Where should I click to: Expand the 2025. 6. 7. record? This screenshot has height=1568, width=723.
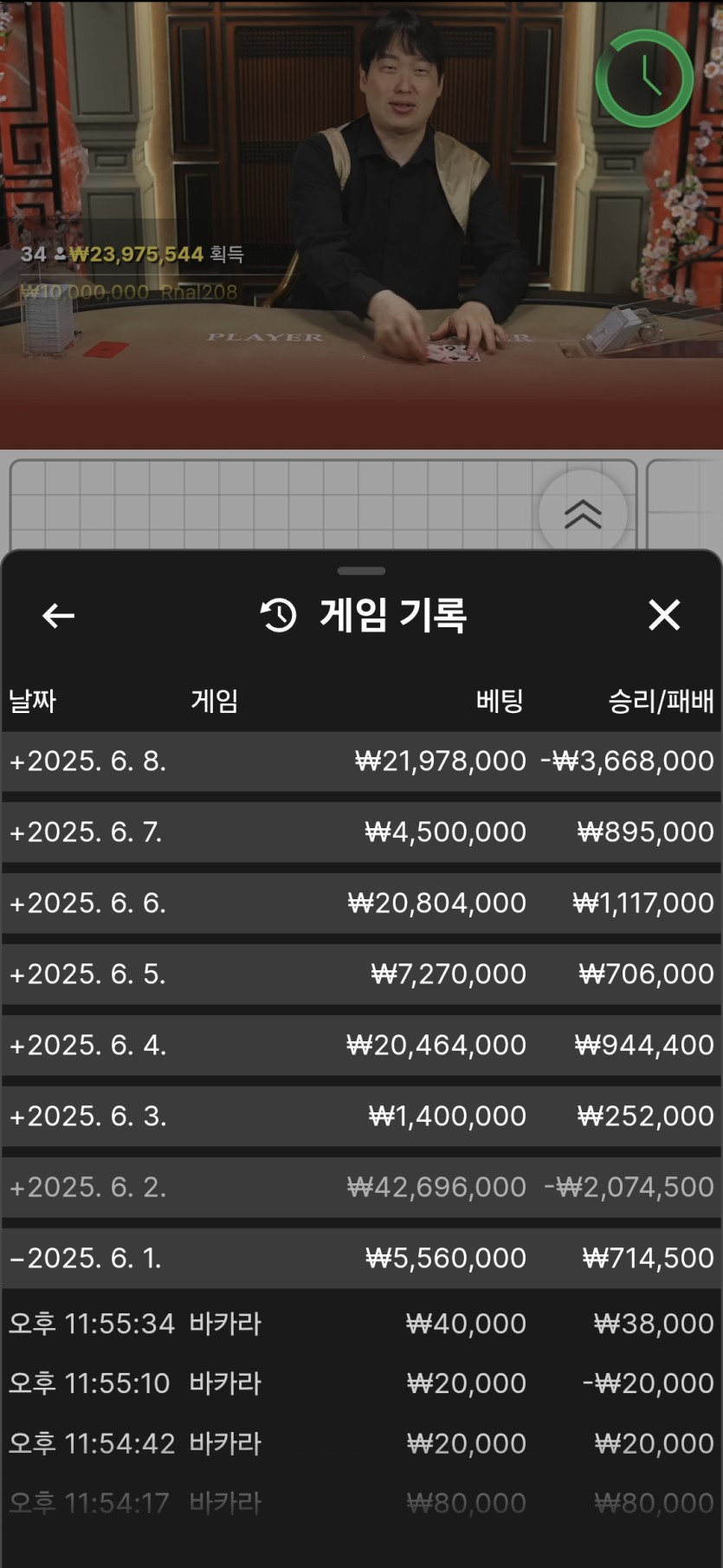361,833
